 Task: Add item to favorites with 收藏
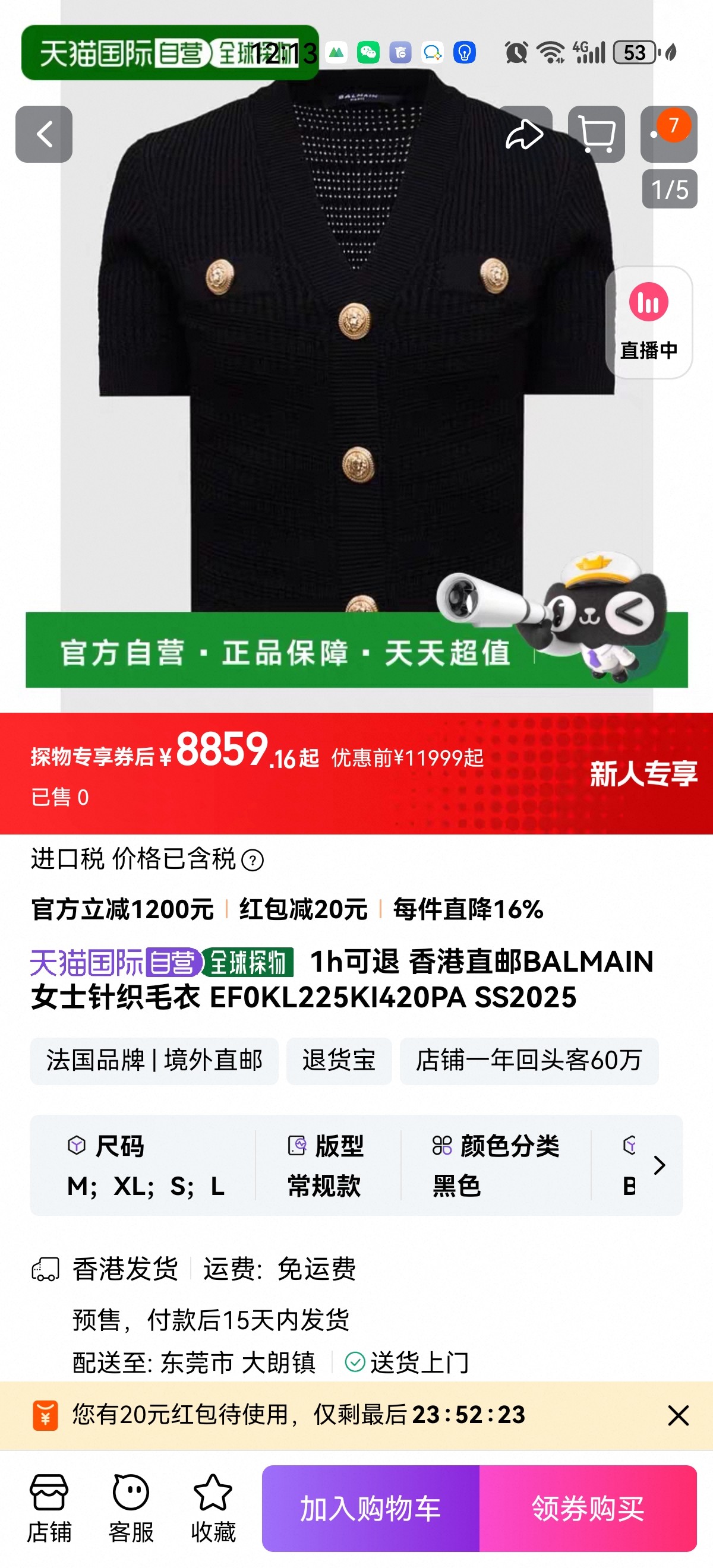coord(213,1508)
